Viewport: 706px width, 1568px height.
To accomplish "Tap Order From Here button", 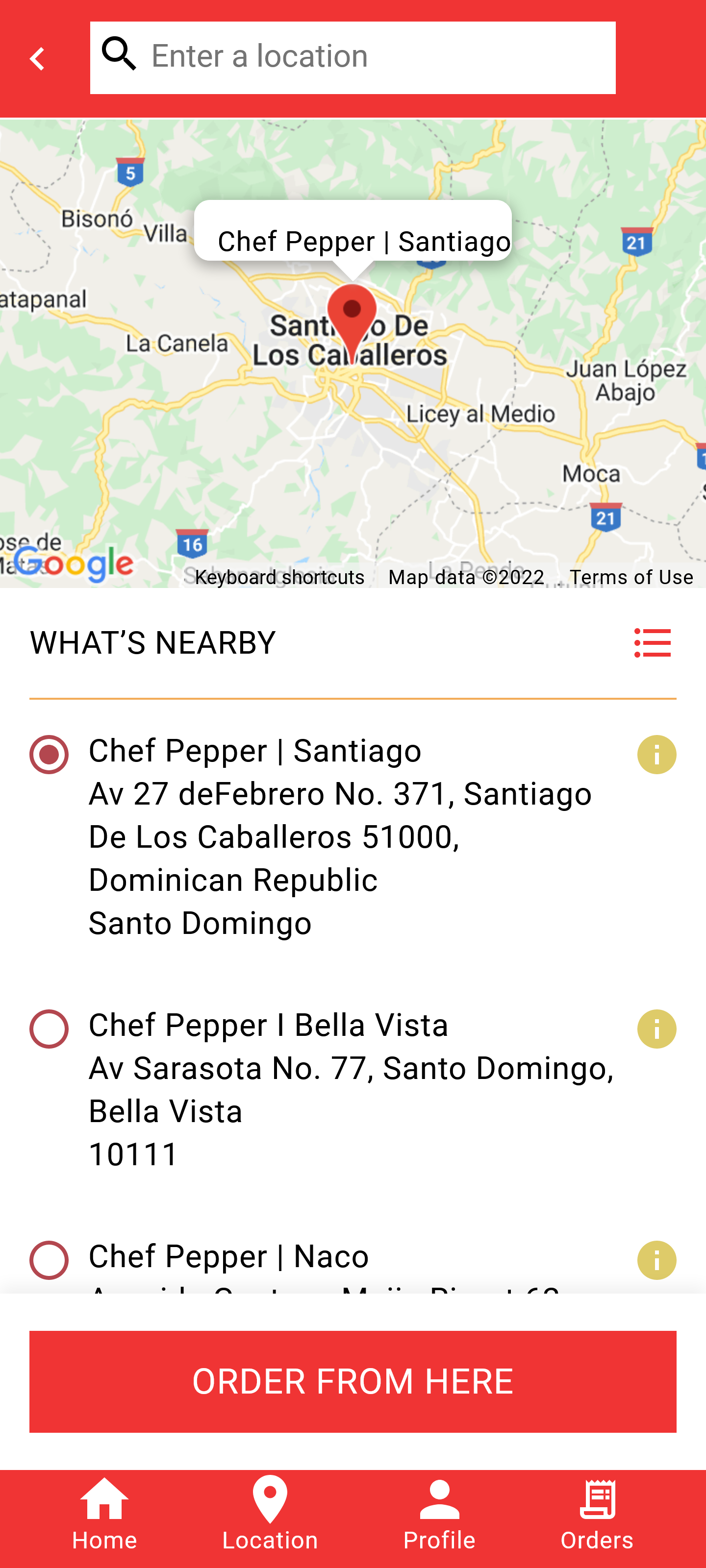I will [x=353, y=1381].
